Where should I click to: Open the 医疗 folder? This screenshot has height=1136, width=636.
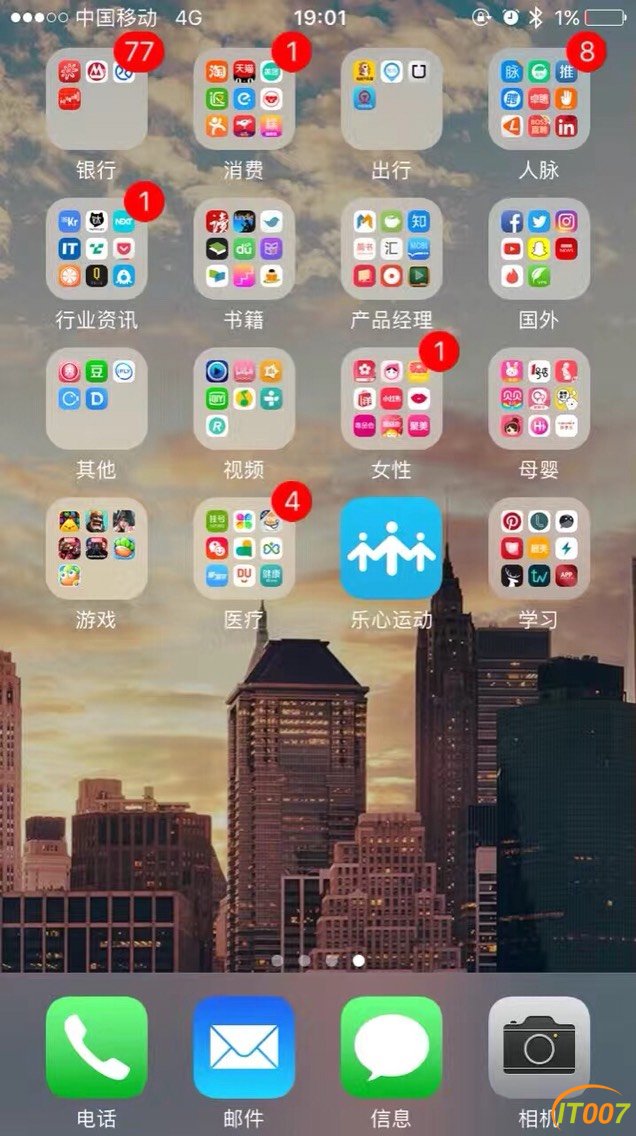pos(244,549)
